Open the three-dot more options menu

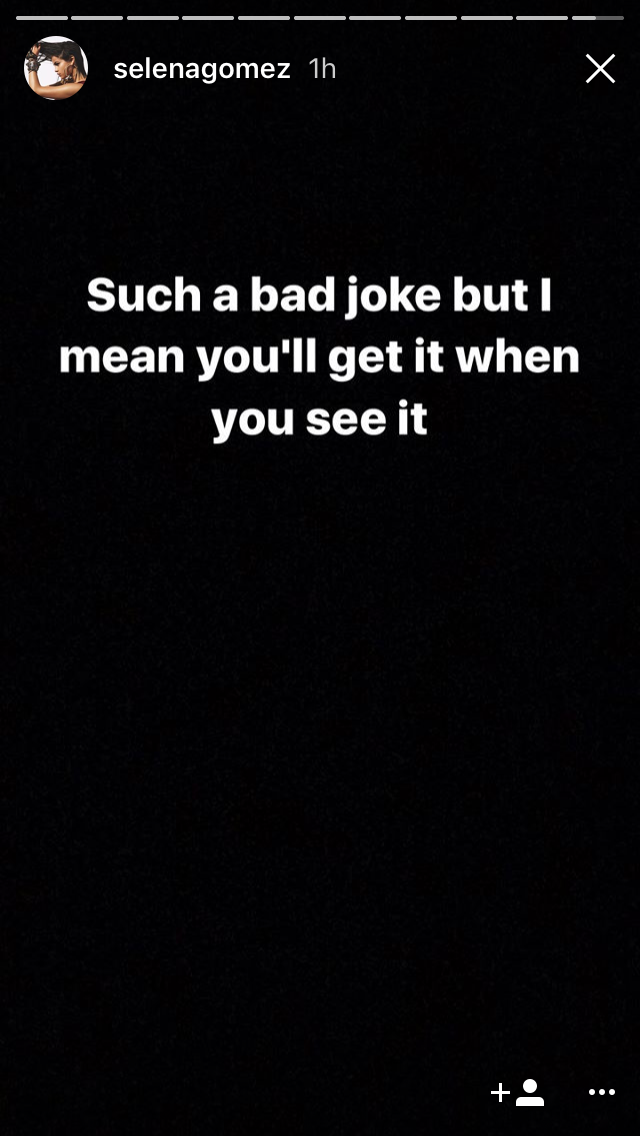pos(602,1092)
